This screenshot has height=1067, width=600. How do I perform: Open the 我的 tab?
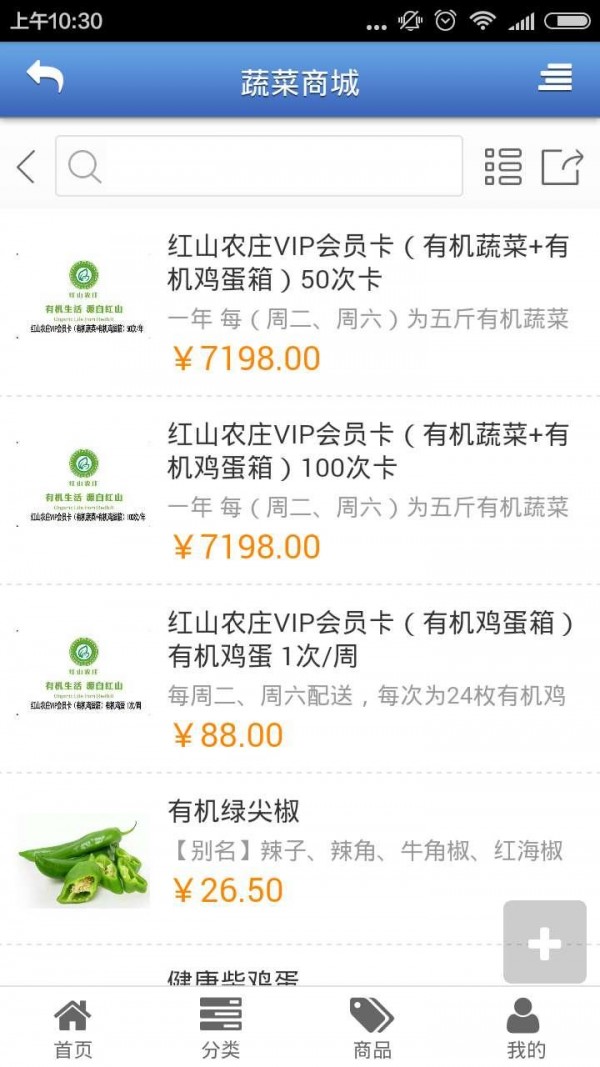click(x=525, y=1027)
